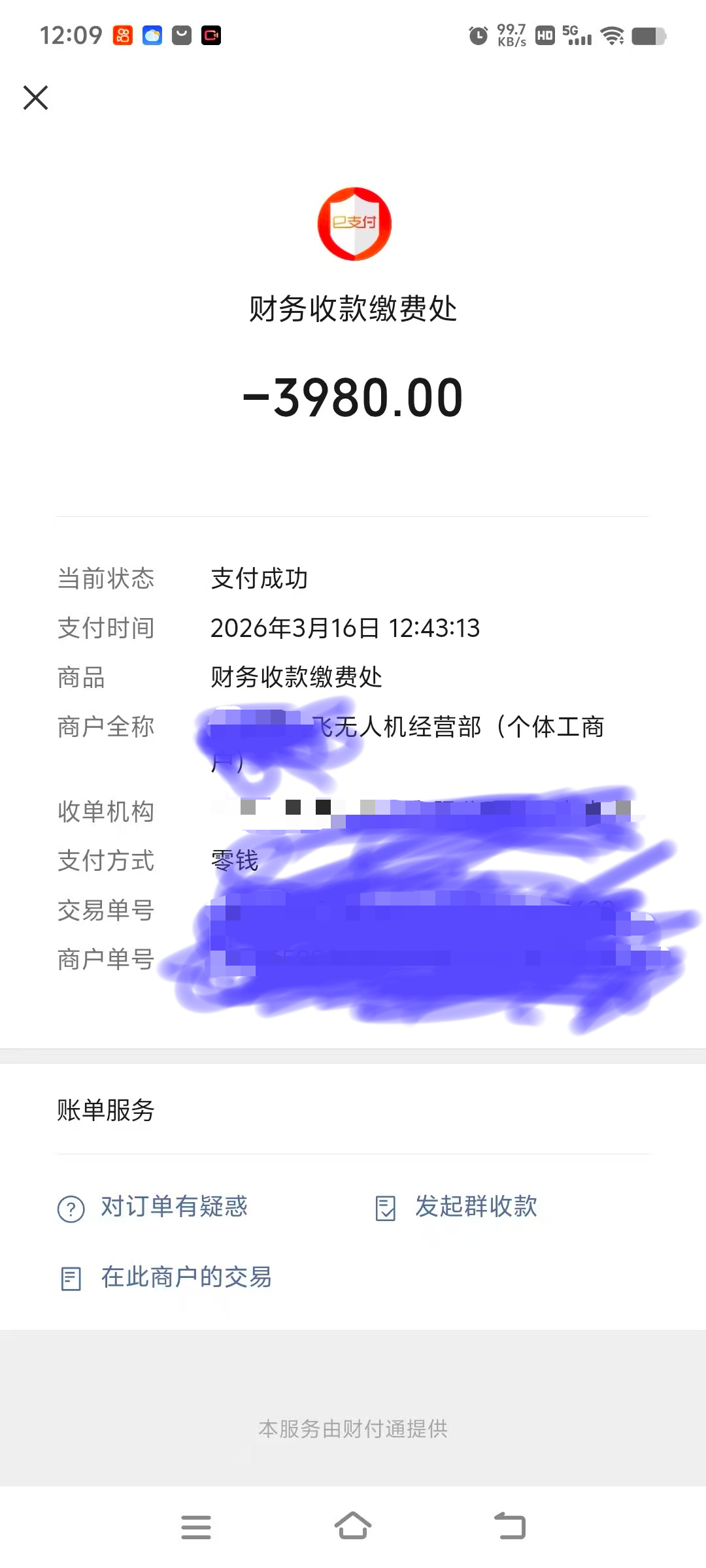706x1568 pixels.
Task: Go back using the system back button
Action: [x=510, y=1526]
